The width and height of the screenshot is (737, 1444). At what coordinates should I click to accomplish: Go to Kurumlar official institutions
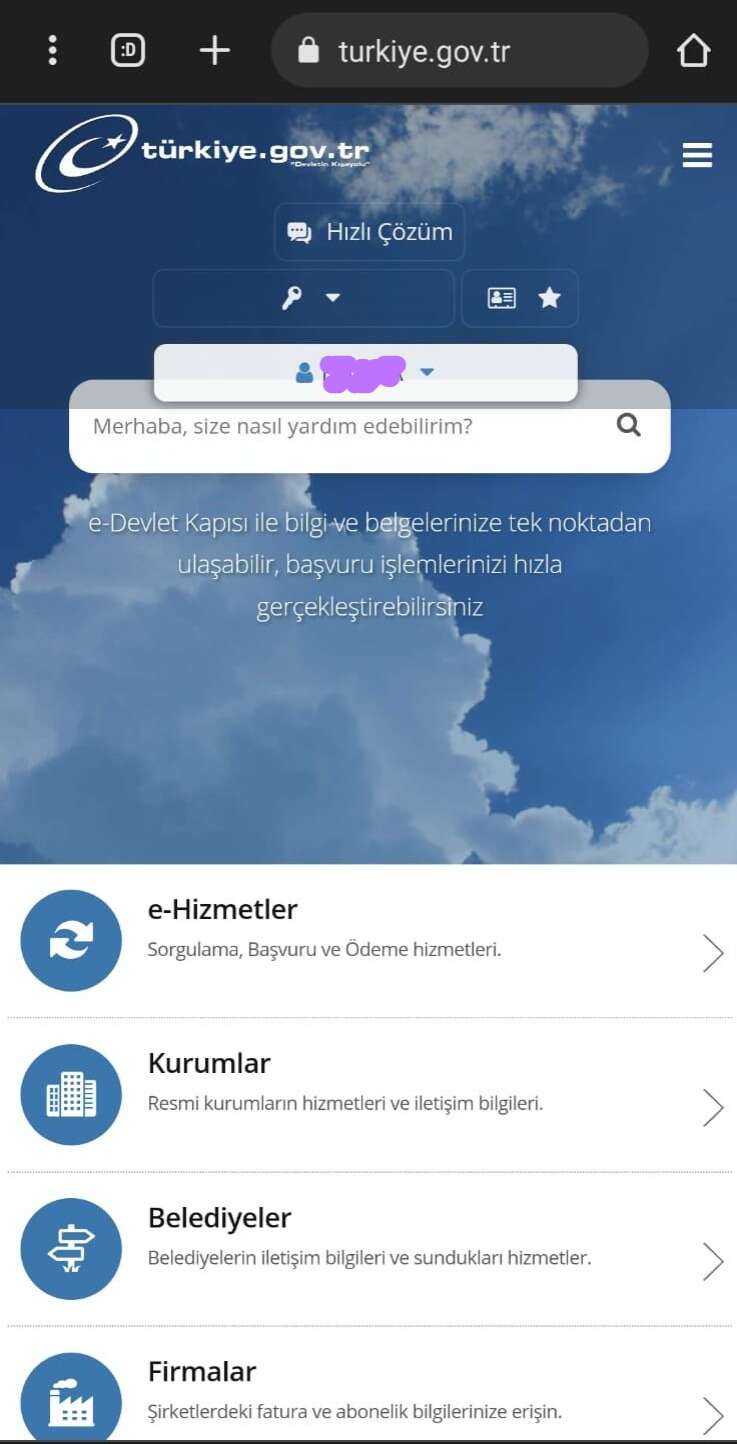coord(368,1095)
